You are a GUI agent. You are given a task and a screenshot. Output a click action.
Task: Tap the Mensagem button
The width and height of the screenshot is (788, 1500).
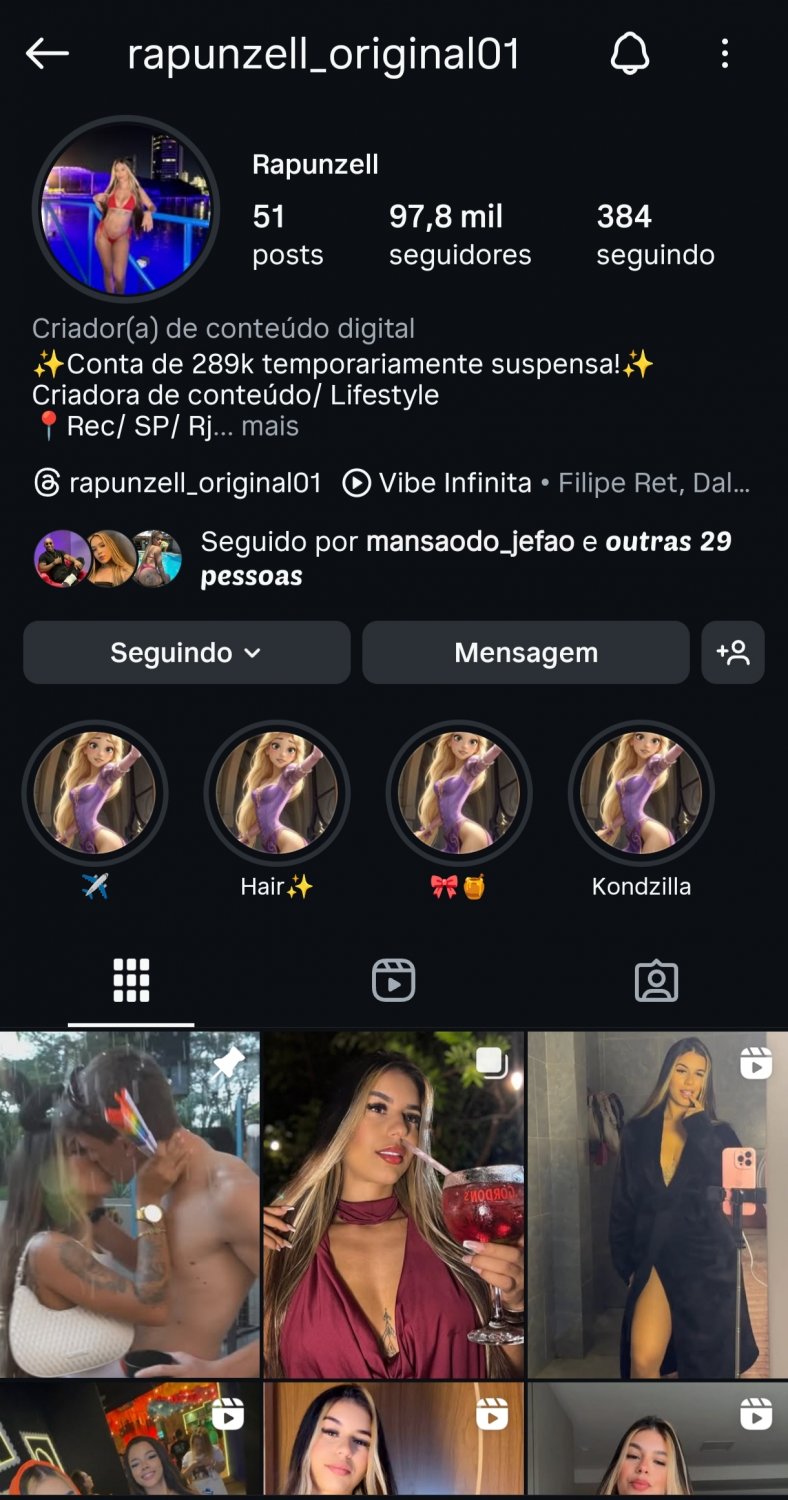point(526,653)
